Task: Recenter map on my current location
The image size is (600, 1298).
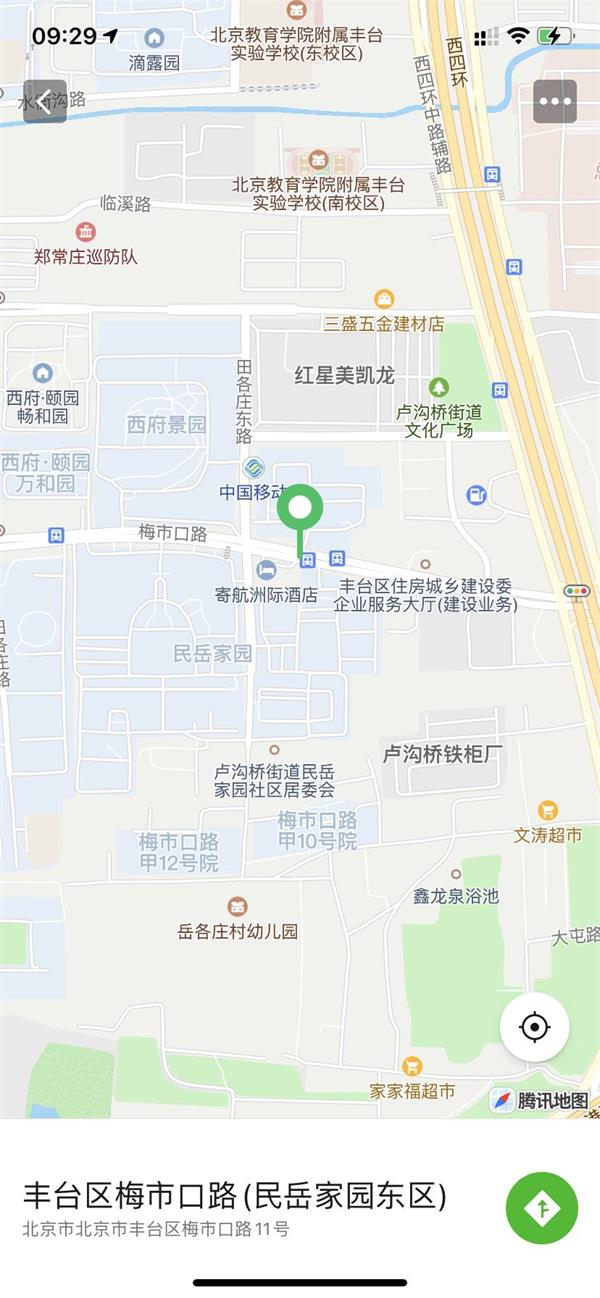Action: pyautogui.click(x=535, y=1027)
